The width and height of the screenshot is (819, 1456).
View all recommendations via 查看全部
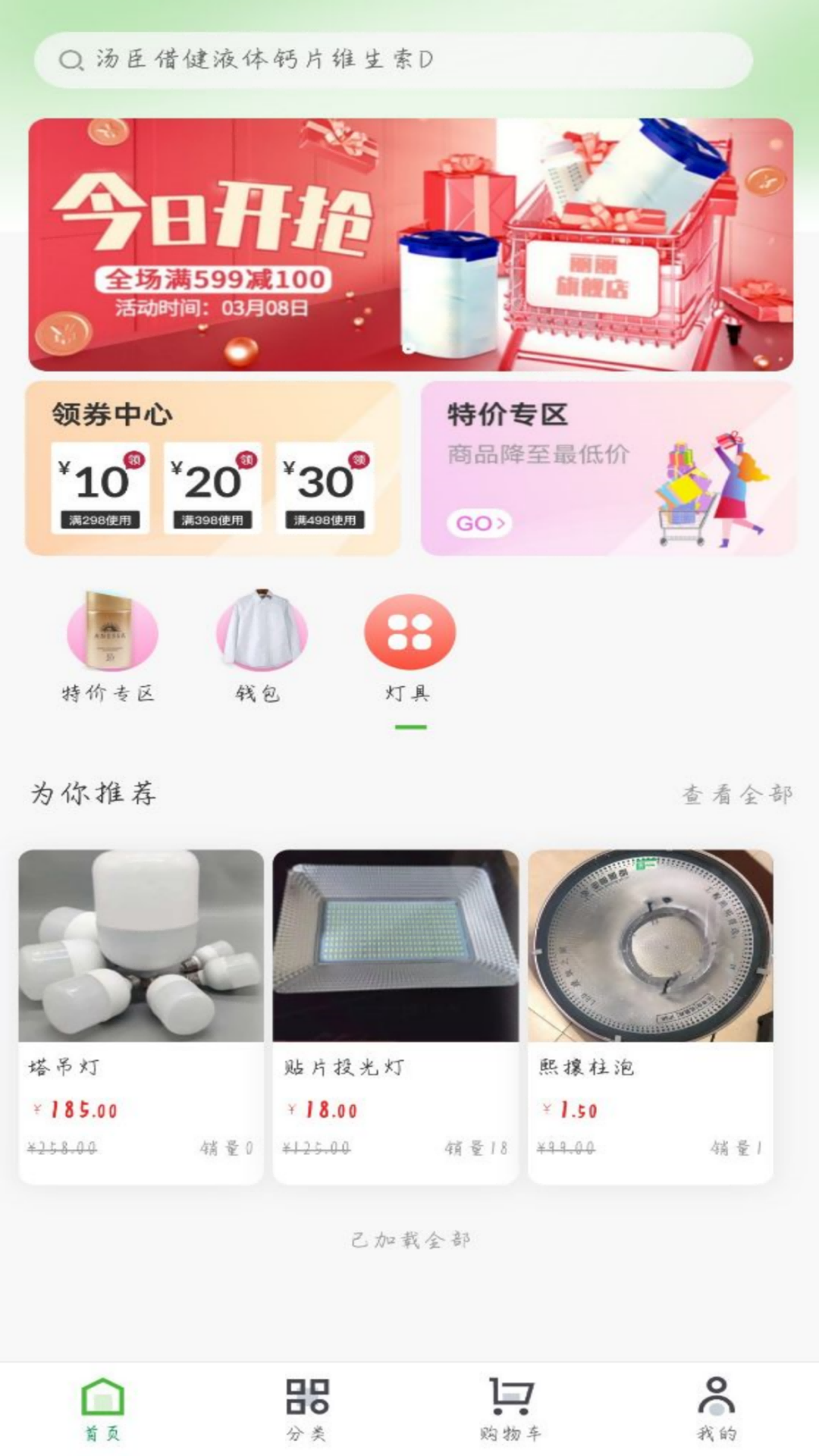(x=737, y=794)
